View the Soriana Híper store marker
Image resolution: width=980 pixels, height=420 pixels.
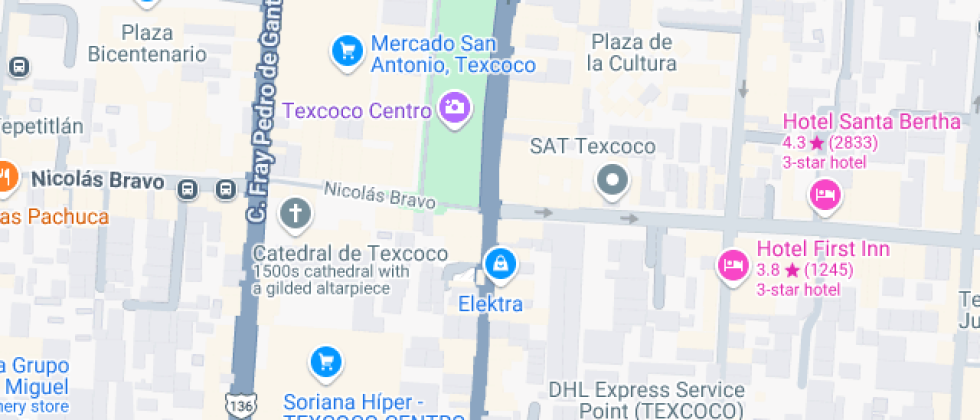coord(323,362)
